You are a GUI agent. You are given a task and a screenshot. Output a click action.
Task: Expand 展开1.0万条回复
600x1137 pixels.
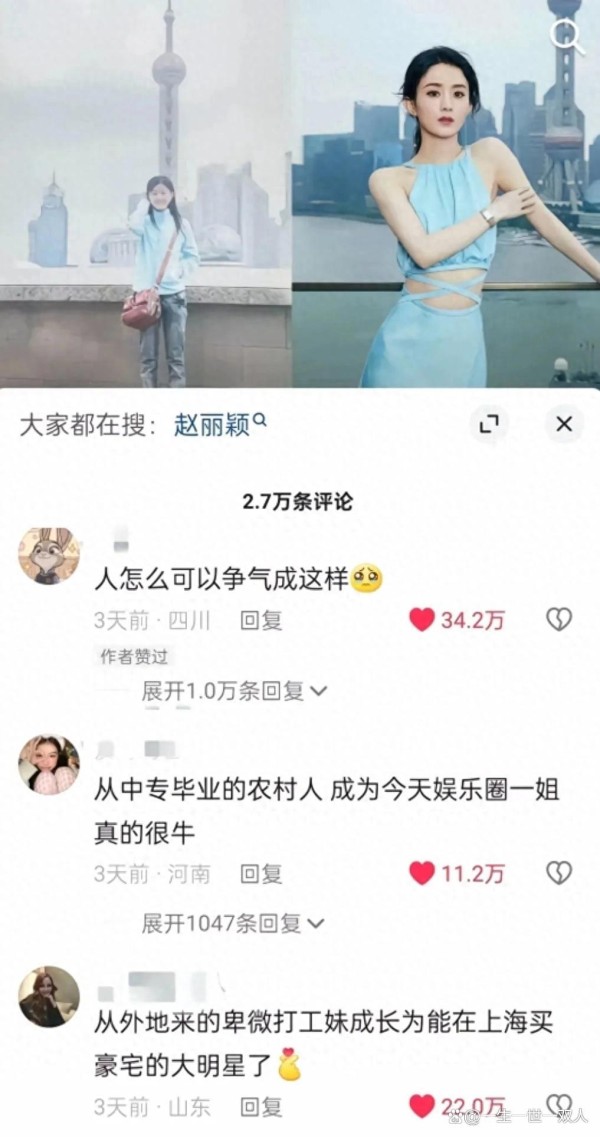pos(234,692)
